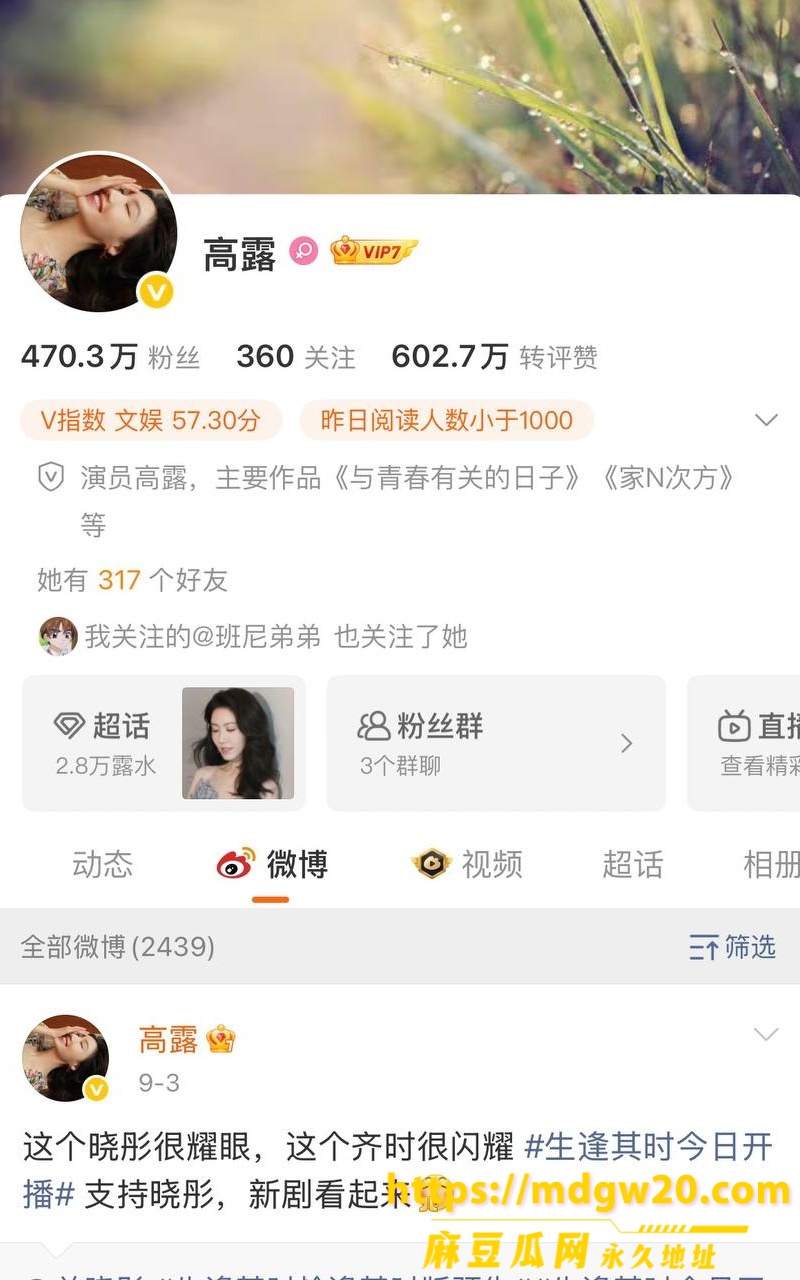The image size is (800, 1280).
Task: Tap the VIP7 membership badge
Action: click(374, 251)
